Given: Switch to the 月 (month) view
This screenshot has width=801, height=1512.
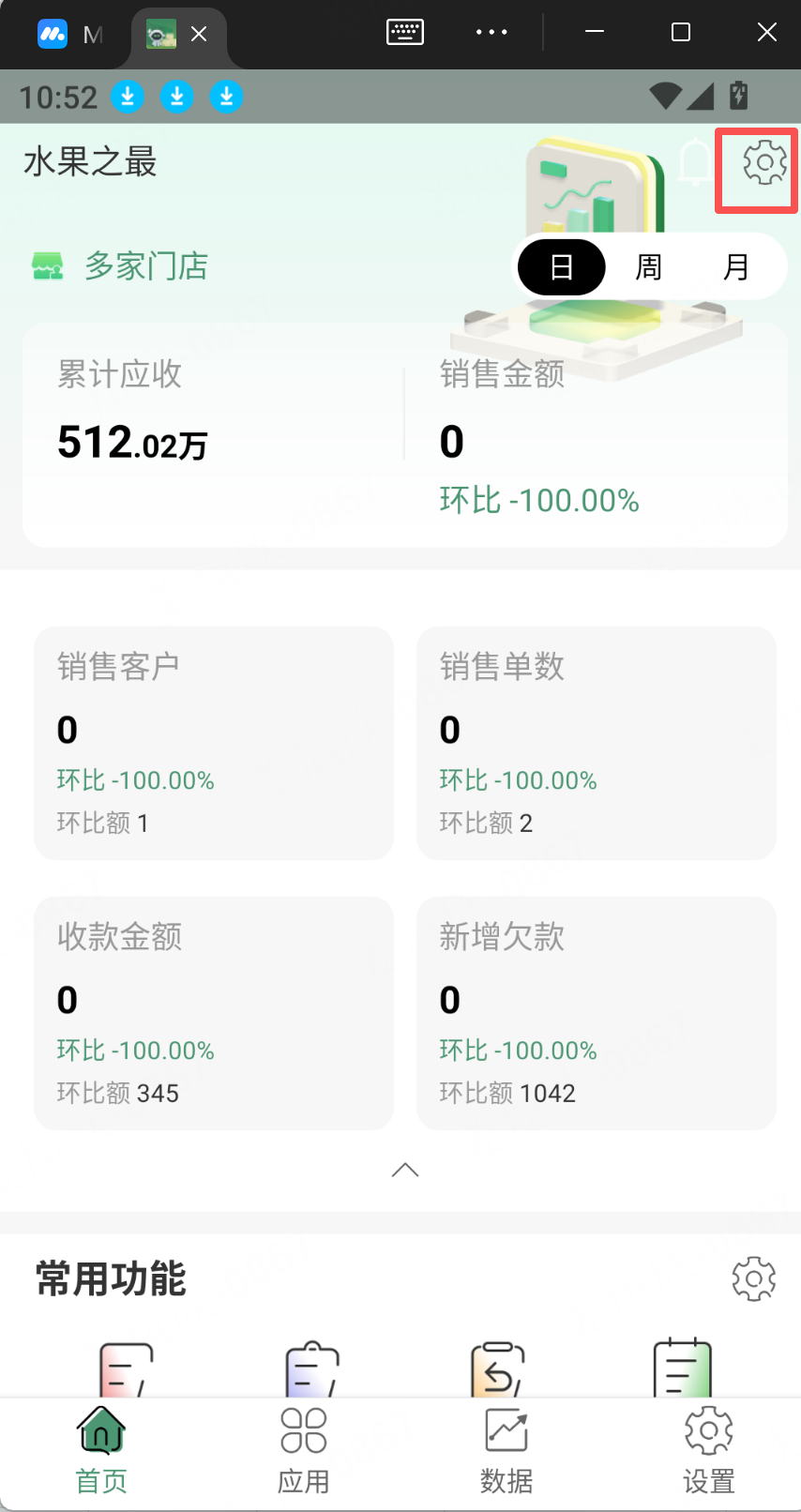Looking at the screenshot, I should click(x=735, y=267).
